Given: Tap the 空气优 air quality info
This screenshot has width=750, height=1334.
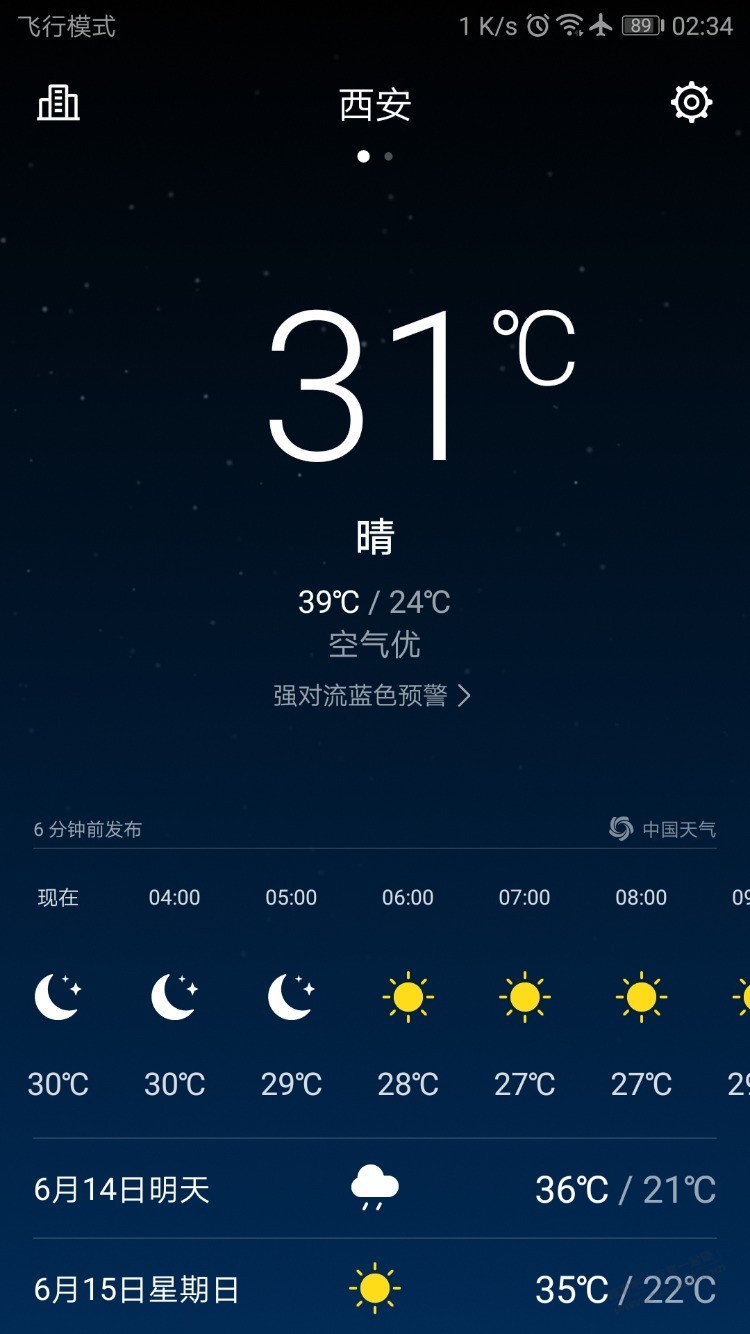Looking at the screenshot, I should tap(375, 645).
